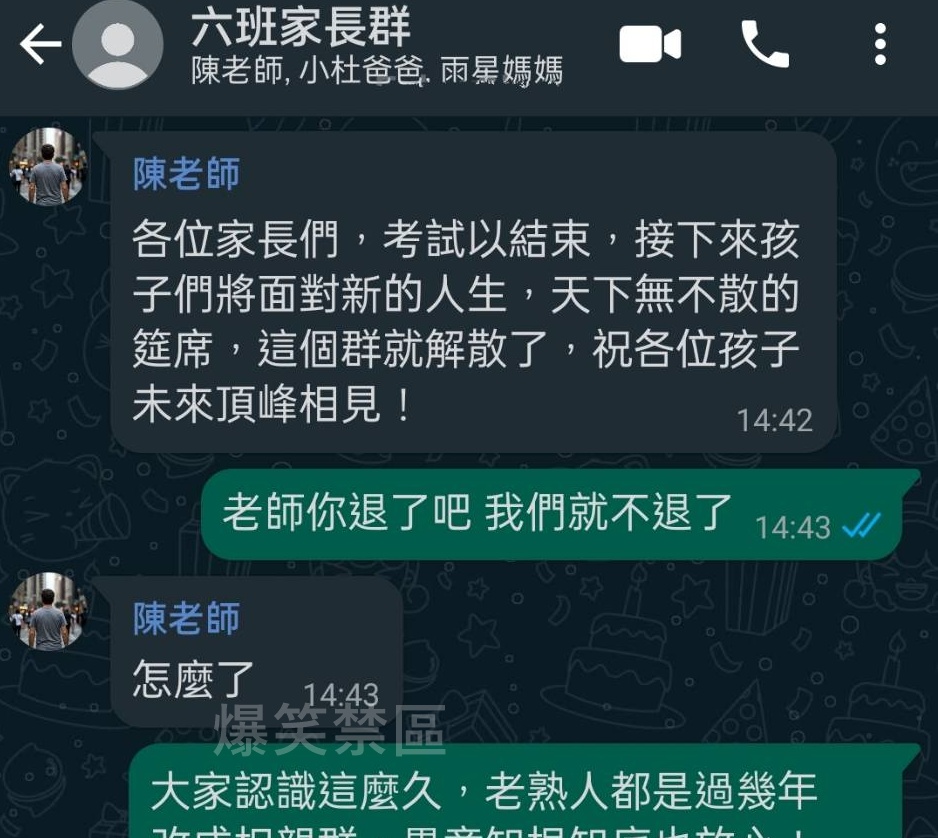The width and height of the screenshot is (938, 838).
Task: Open 陳老師's avatar beside the 14:42 message
Action: (x=47, y=167)
